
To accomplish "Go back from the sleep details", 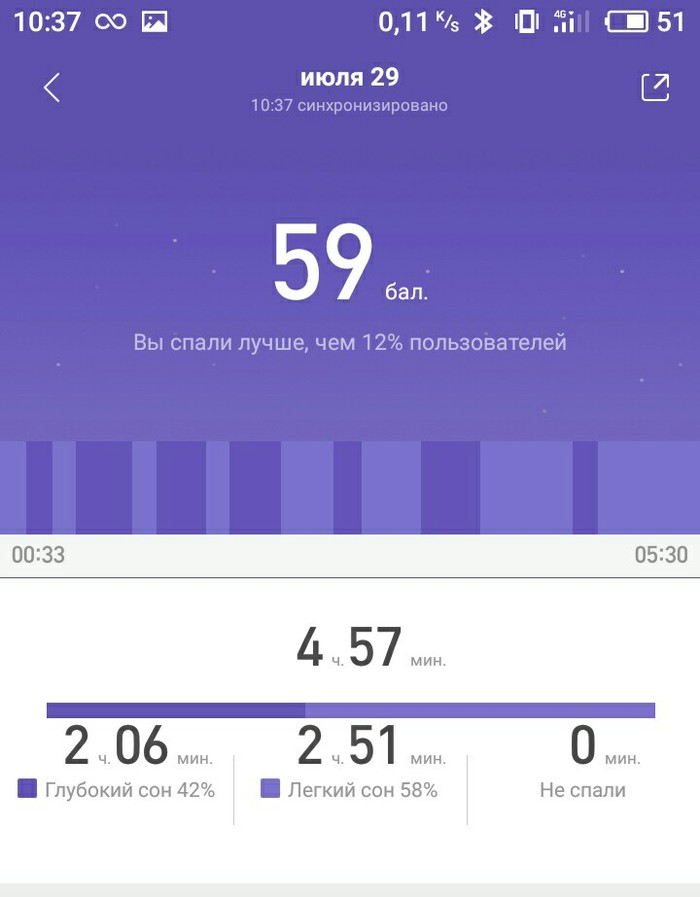I will [52, 88].
